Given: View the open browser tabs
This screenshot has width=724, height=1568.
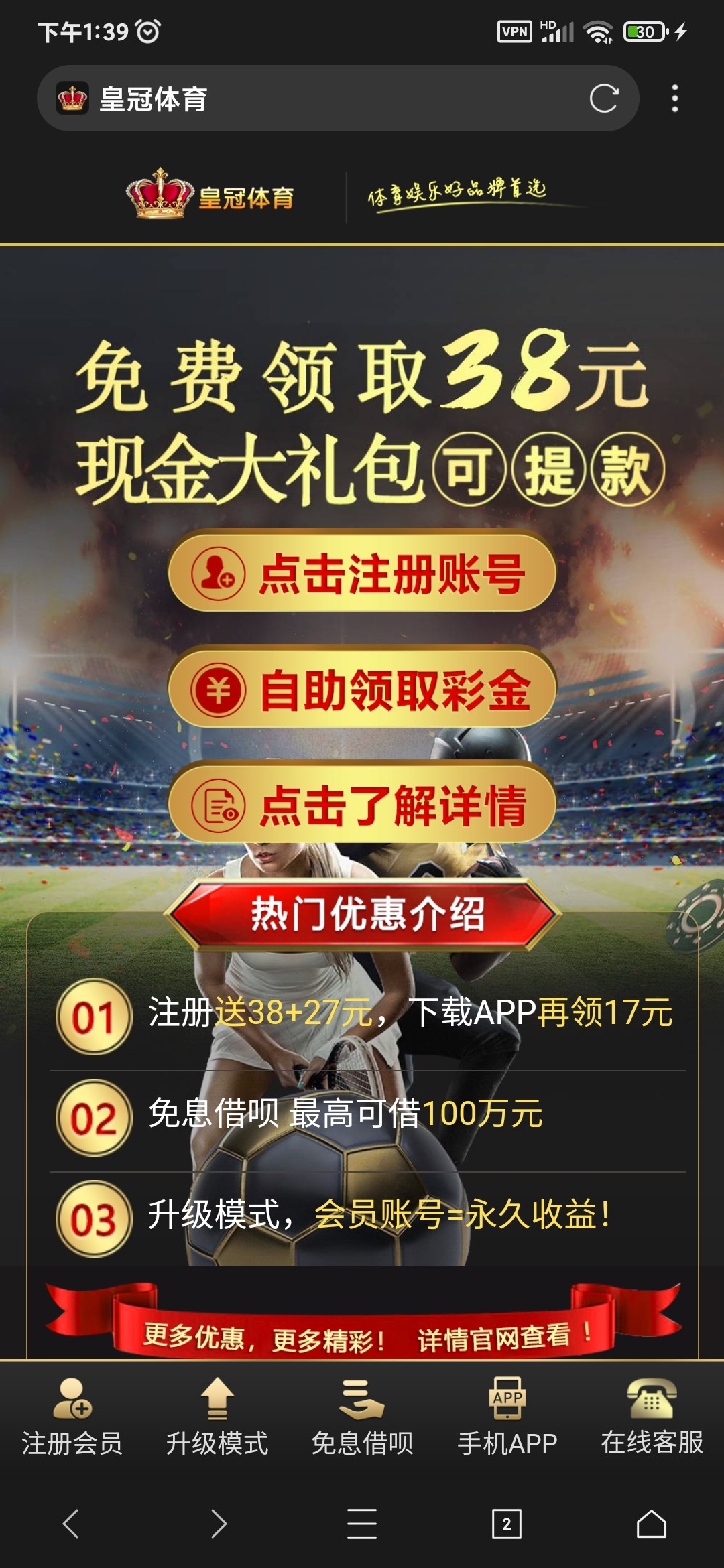Looking at the screenshot, I should pyautogui.click(x=507, y=1524).
